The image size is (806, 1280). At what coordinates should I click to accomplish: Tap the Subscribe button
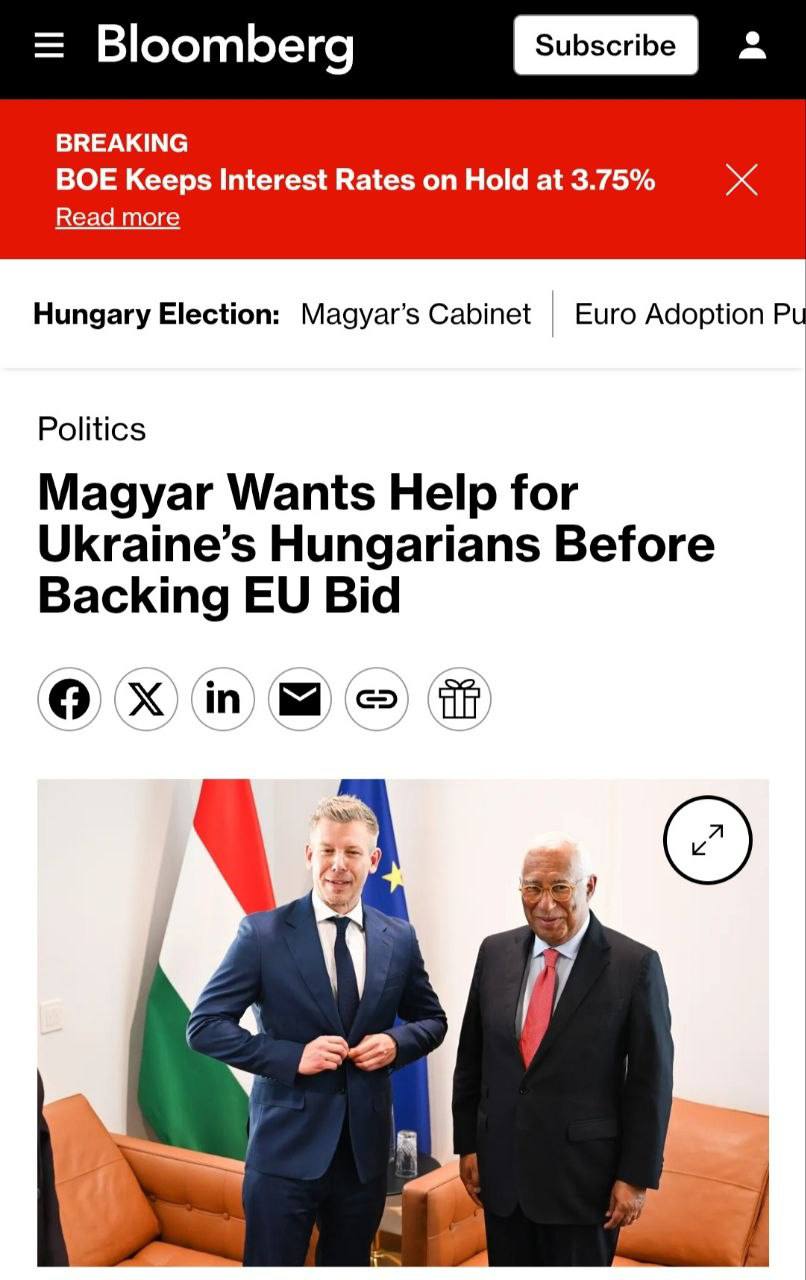coord(605,46)
